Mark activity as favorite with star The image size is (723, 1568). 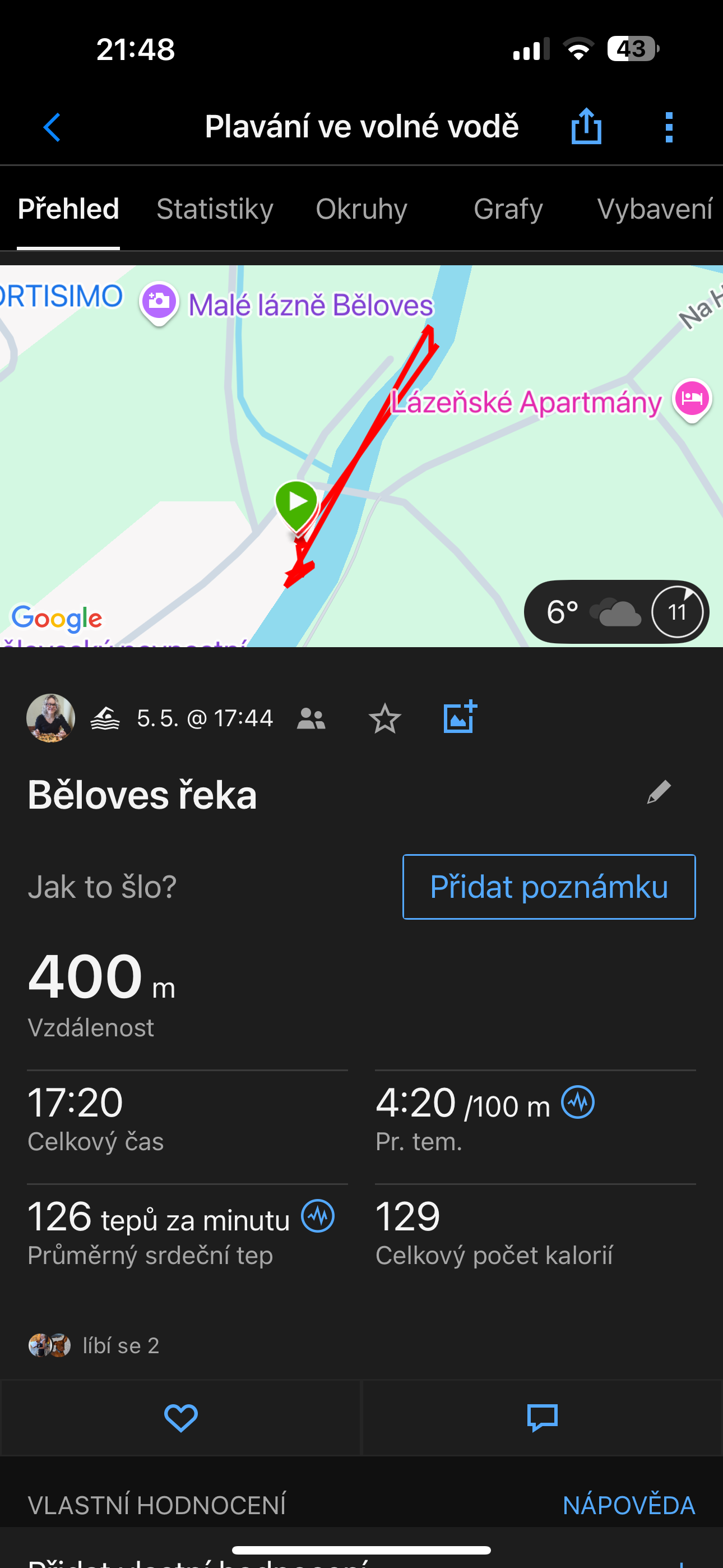pos(384,719)
